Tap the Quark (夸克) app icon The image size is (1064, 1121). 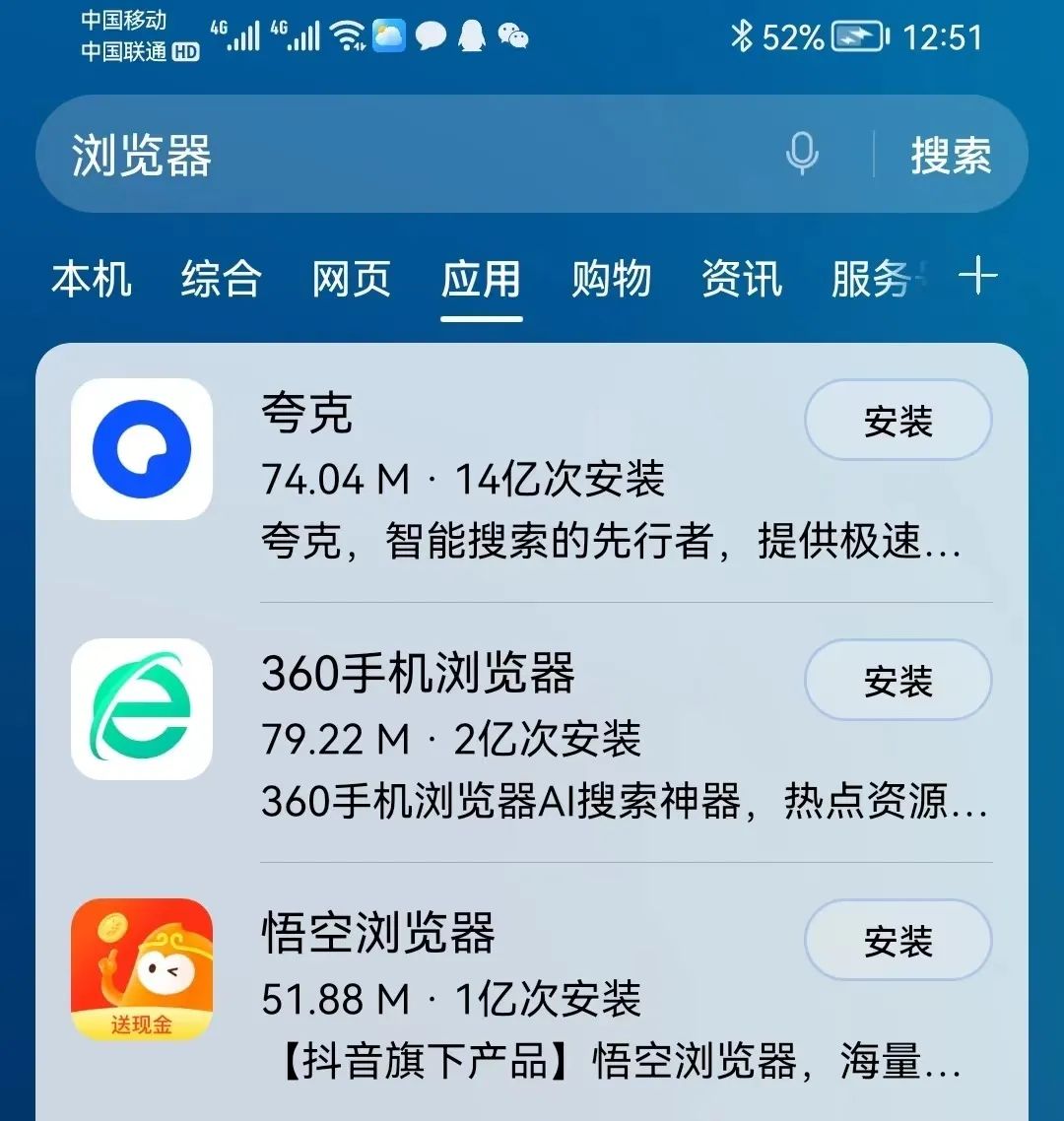(140, 451)
